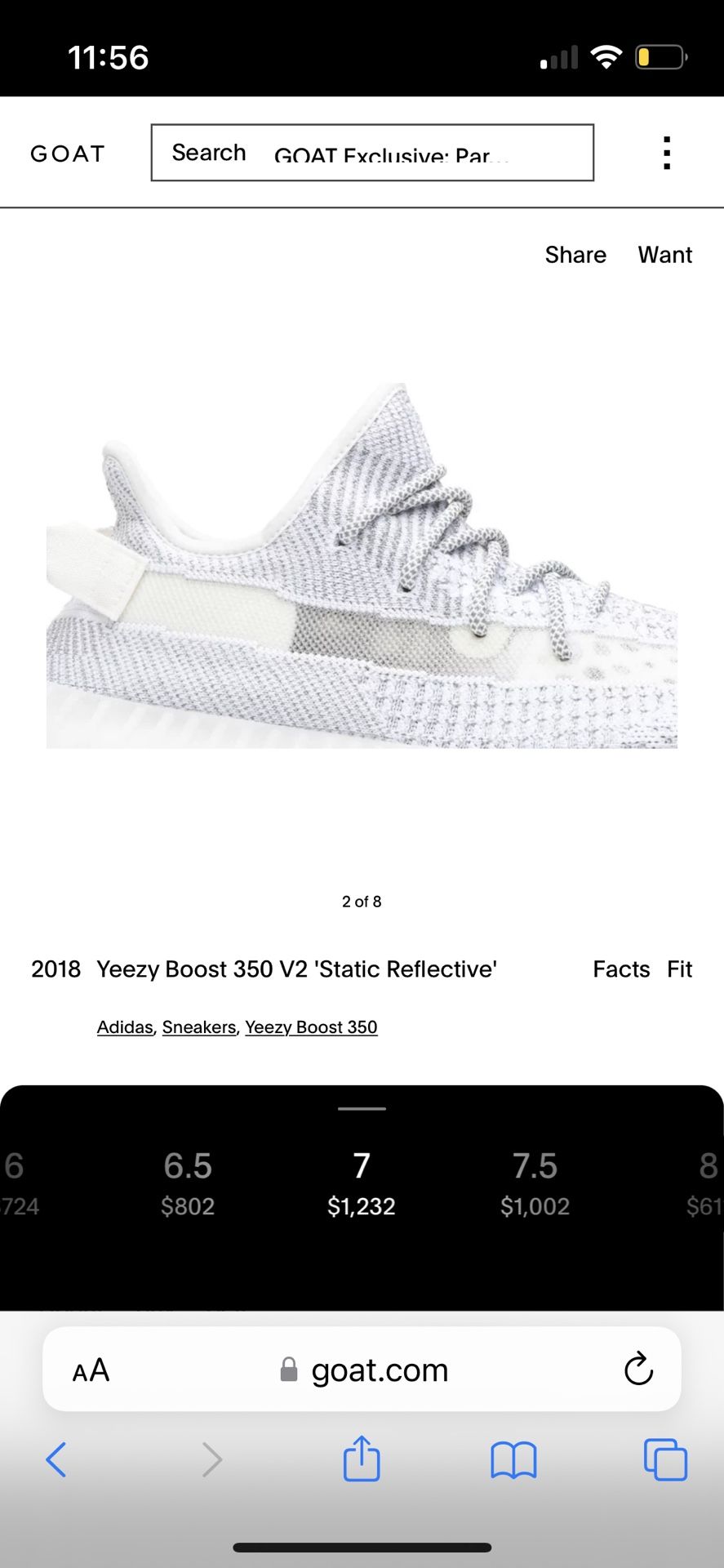View the Fit section
Screen dimensions: 724x1568
coord(679,969)
